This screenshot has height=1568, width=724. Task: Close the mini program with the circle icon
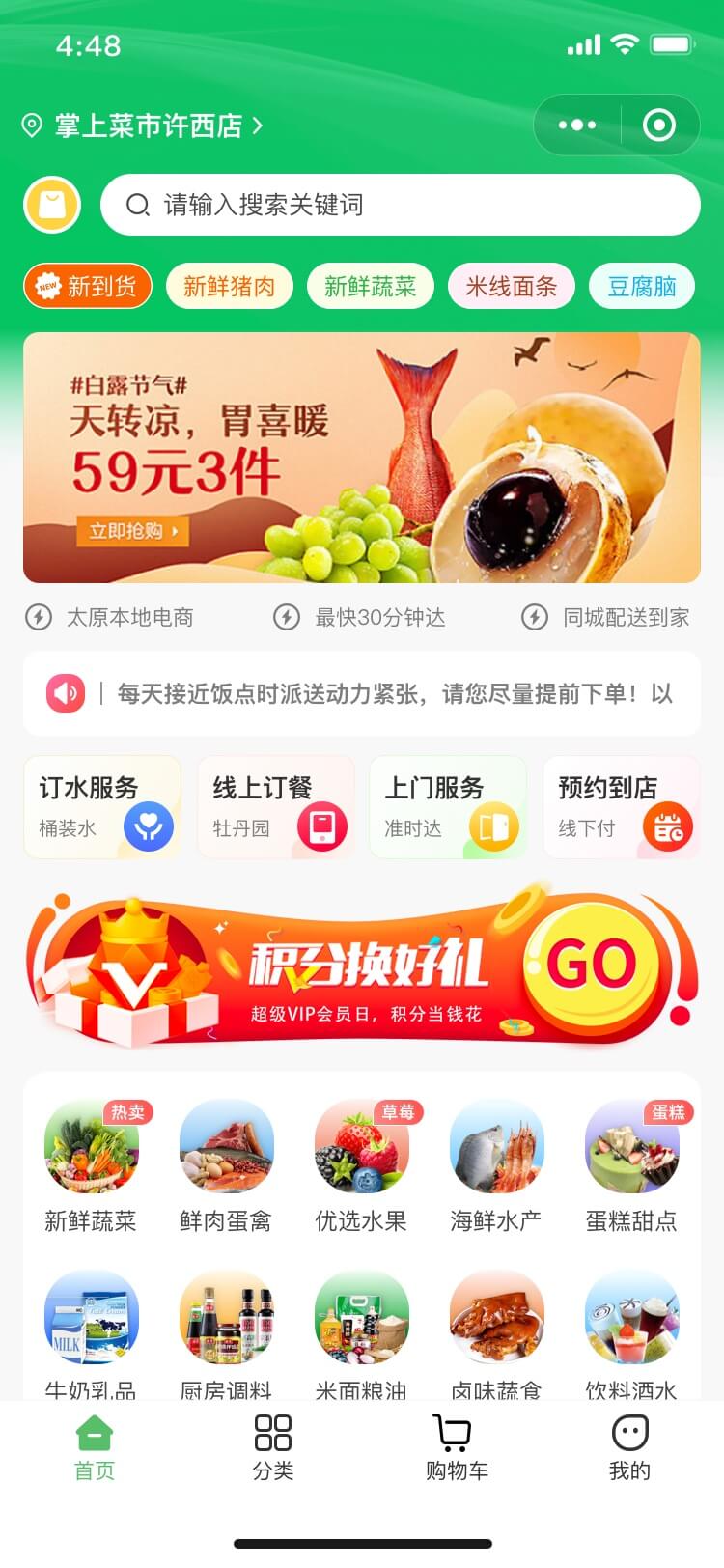(659, 126)
